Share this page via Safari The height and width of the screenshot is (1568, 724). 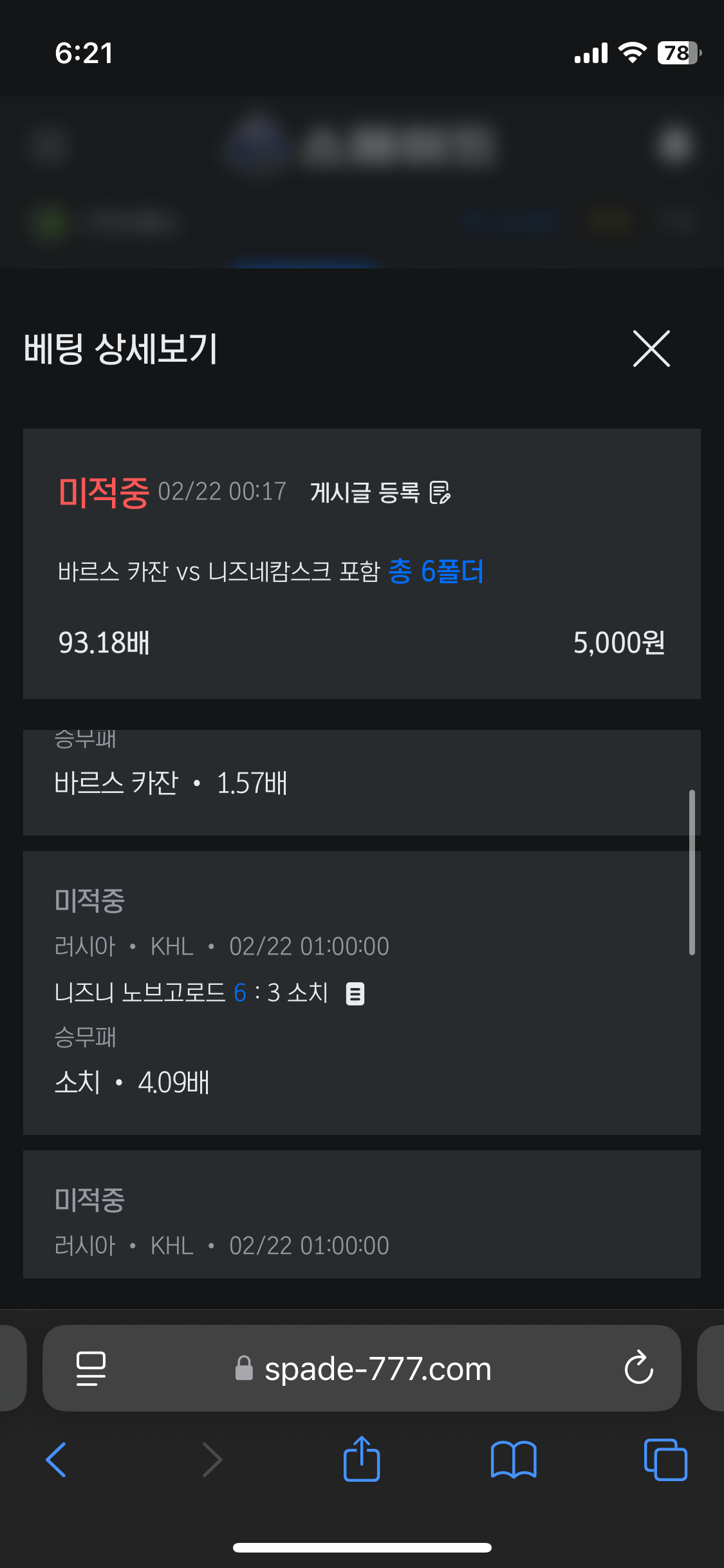362,1460
